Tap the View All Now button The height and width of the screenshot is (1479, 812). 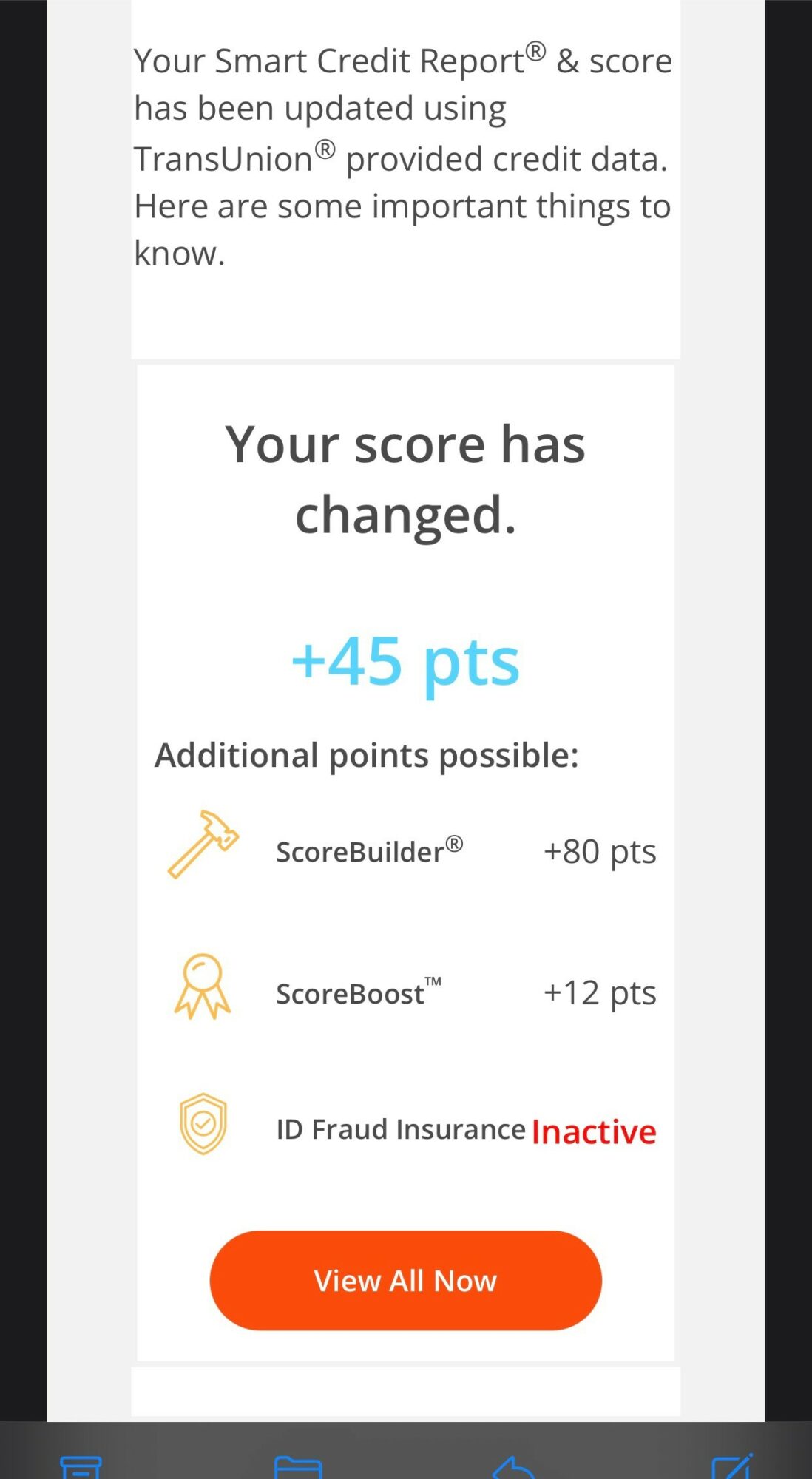click(405, 1280)
